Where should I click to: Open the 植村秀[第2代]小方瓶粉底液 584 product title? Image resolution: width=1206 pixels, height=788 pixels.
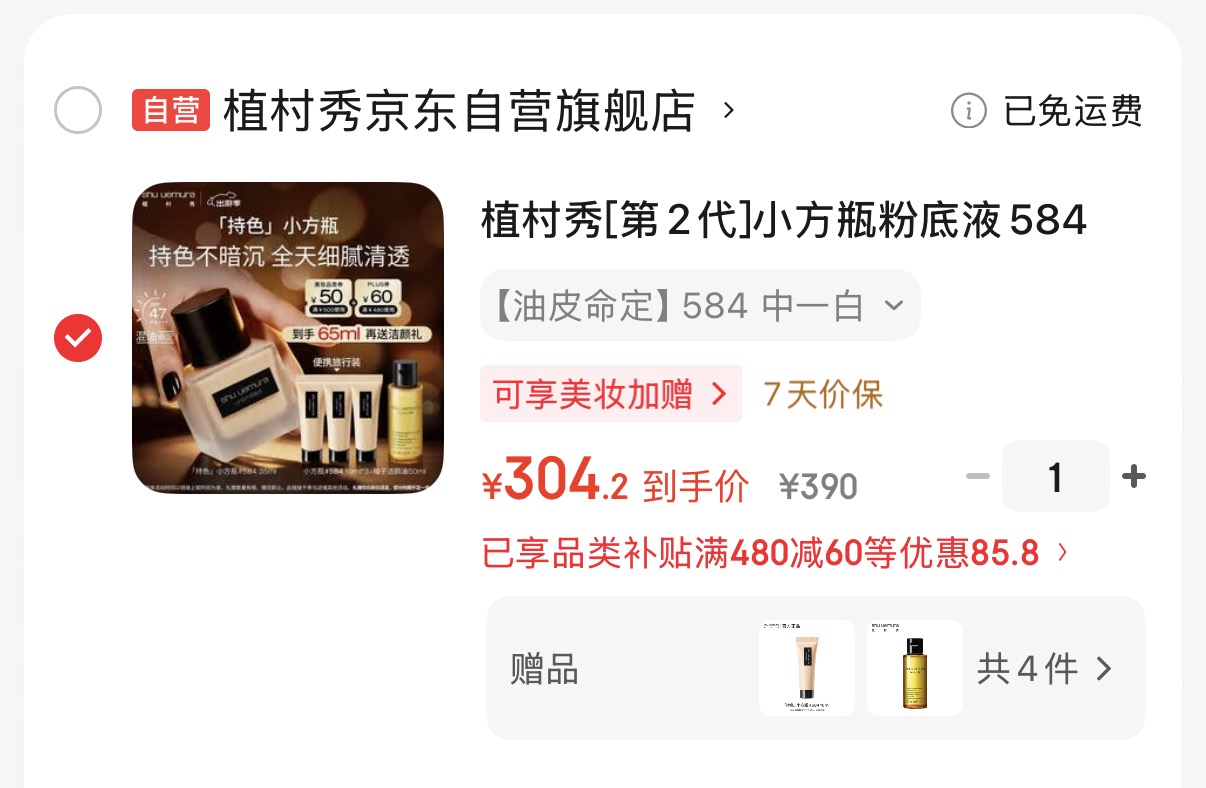coord(783,220)
